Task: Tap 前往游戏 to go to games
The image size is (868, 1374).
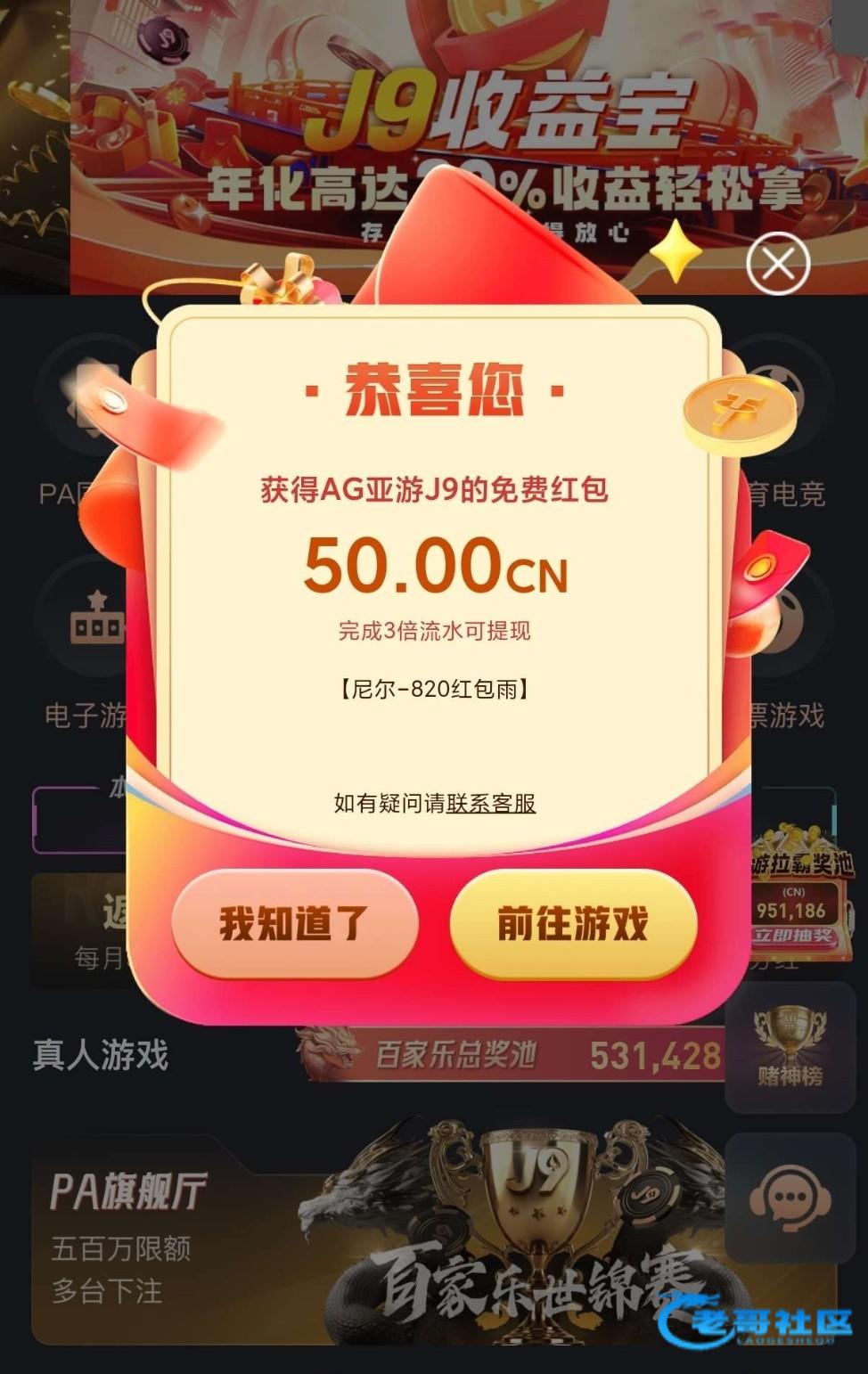Action: [573, 924]
